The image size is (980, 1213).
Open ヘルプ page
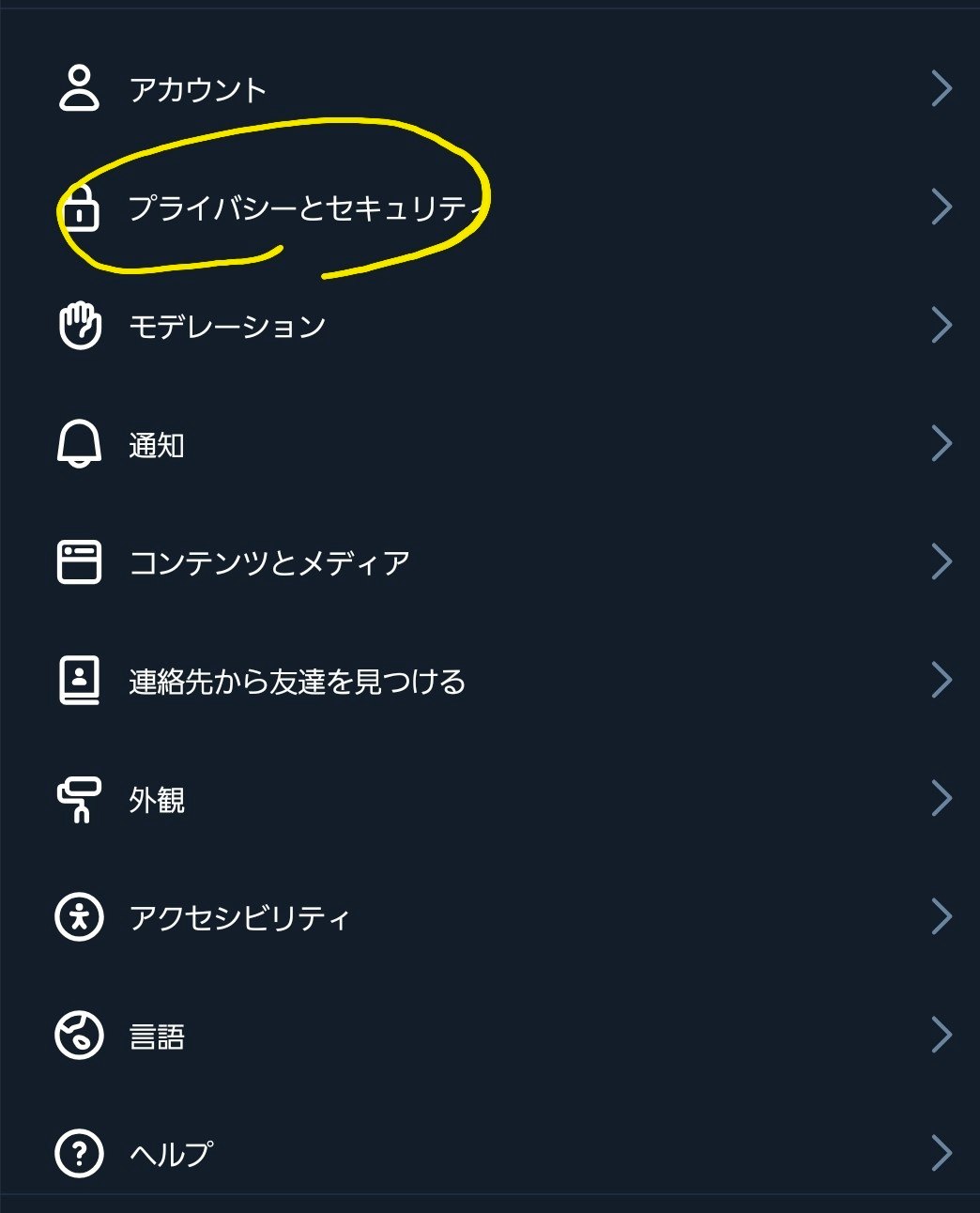pyautogui.click(x=171, y=1153)
